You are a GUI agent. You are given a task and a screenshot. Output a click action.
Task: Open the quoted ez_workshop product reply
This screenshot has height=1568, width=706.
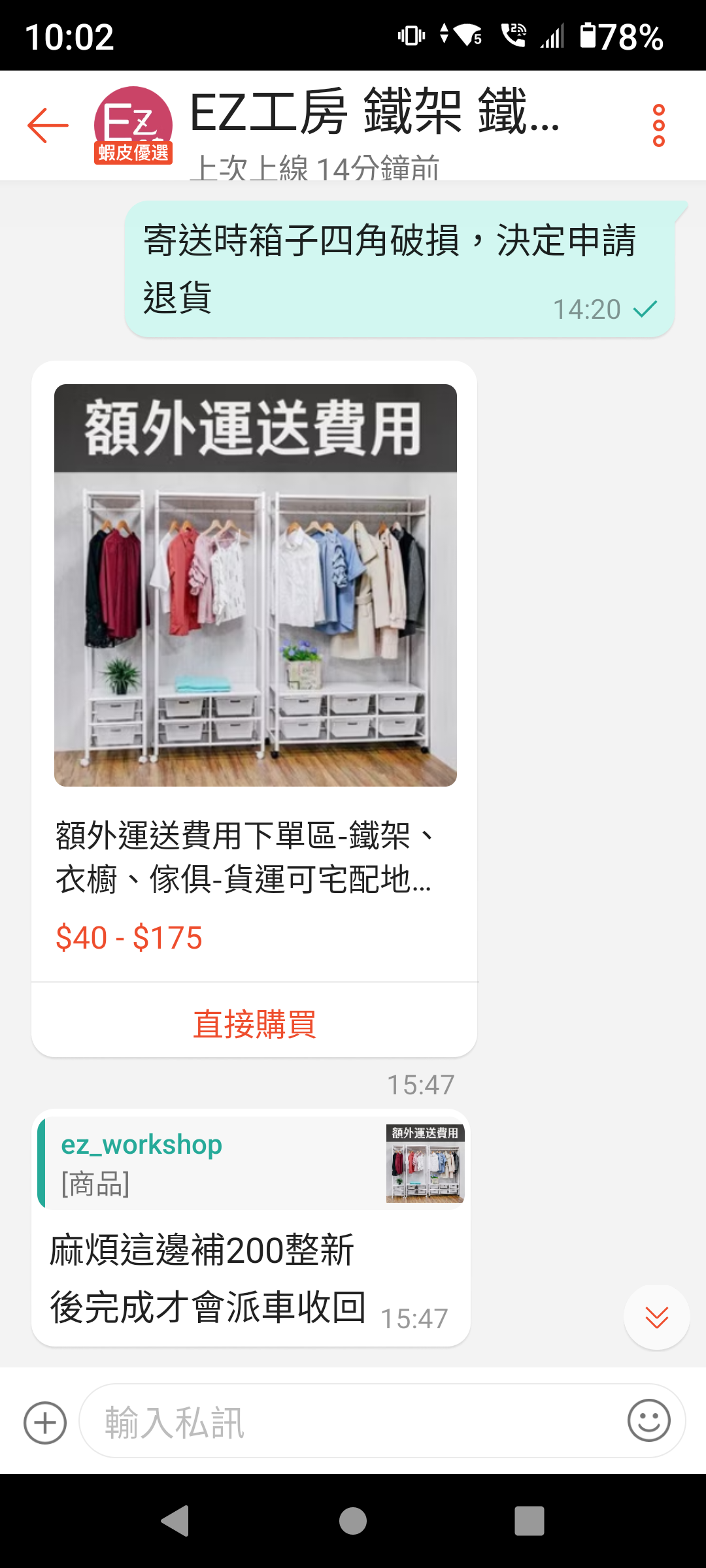coord(252,1164)
